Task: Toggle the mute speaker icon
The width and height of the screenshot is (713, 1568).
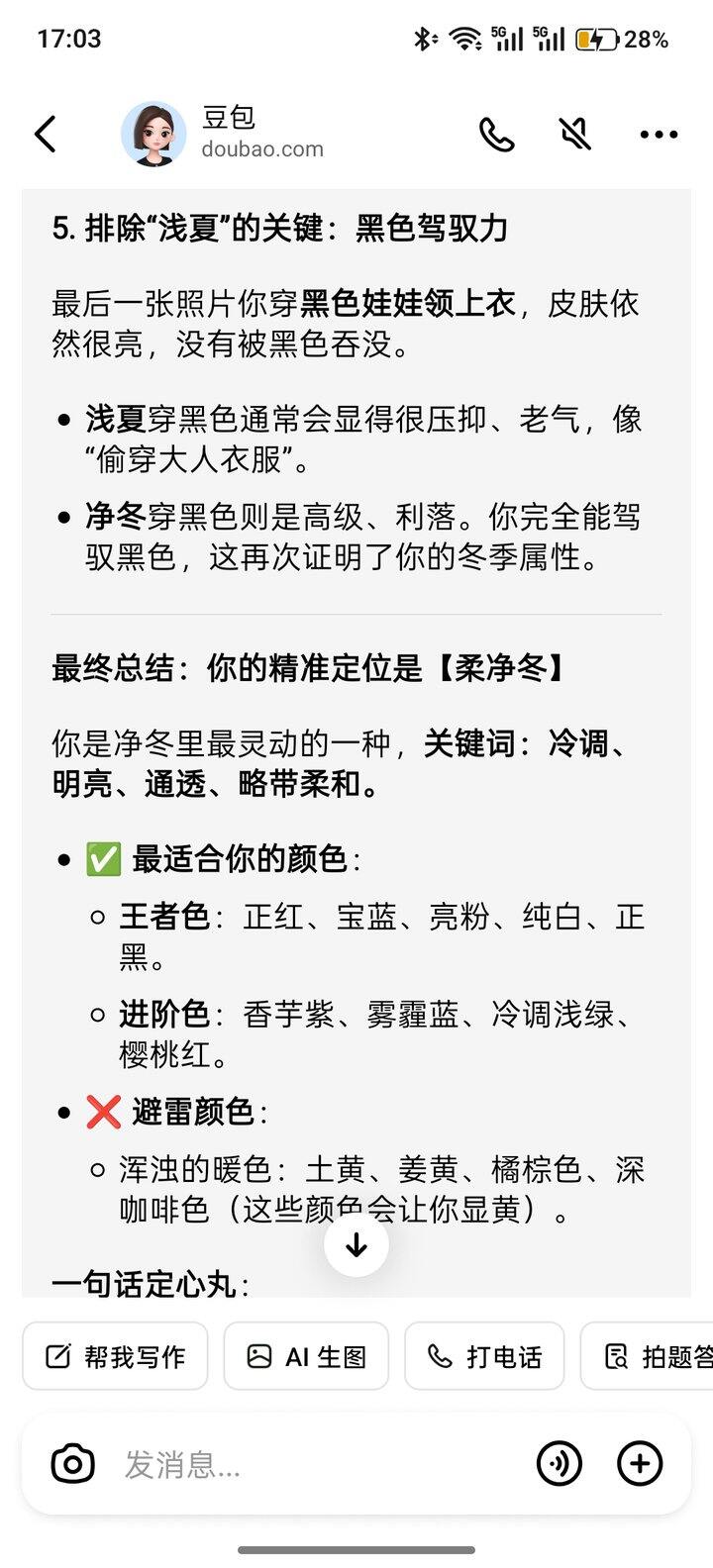Action: coord(575,134)
